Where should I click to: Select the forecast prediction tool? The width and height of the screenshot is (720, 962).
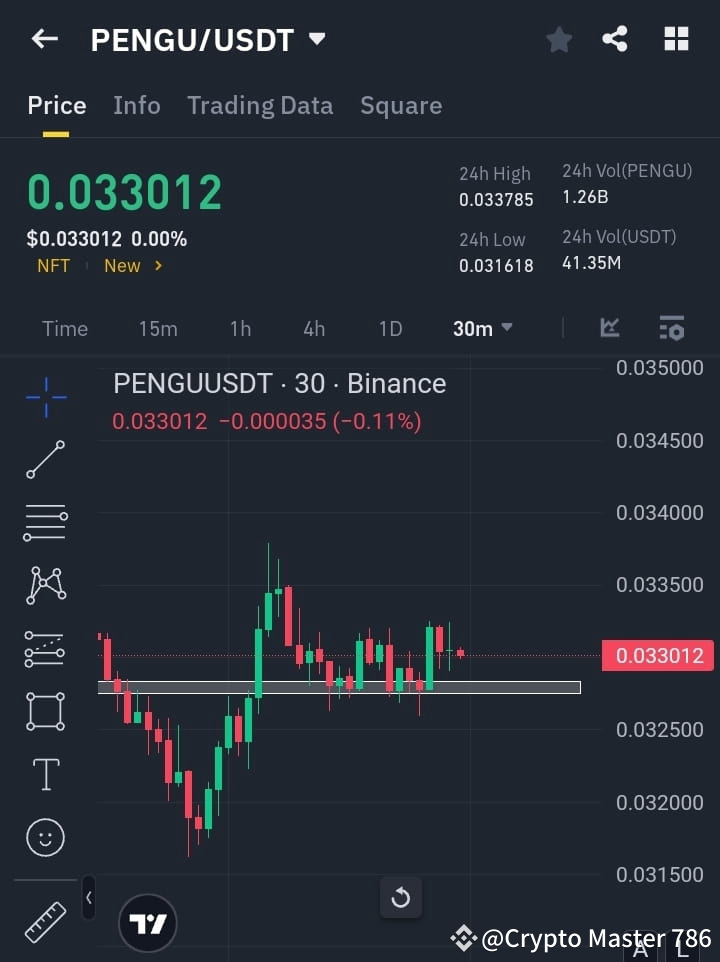point(44,649)
